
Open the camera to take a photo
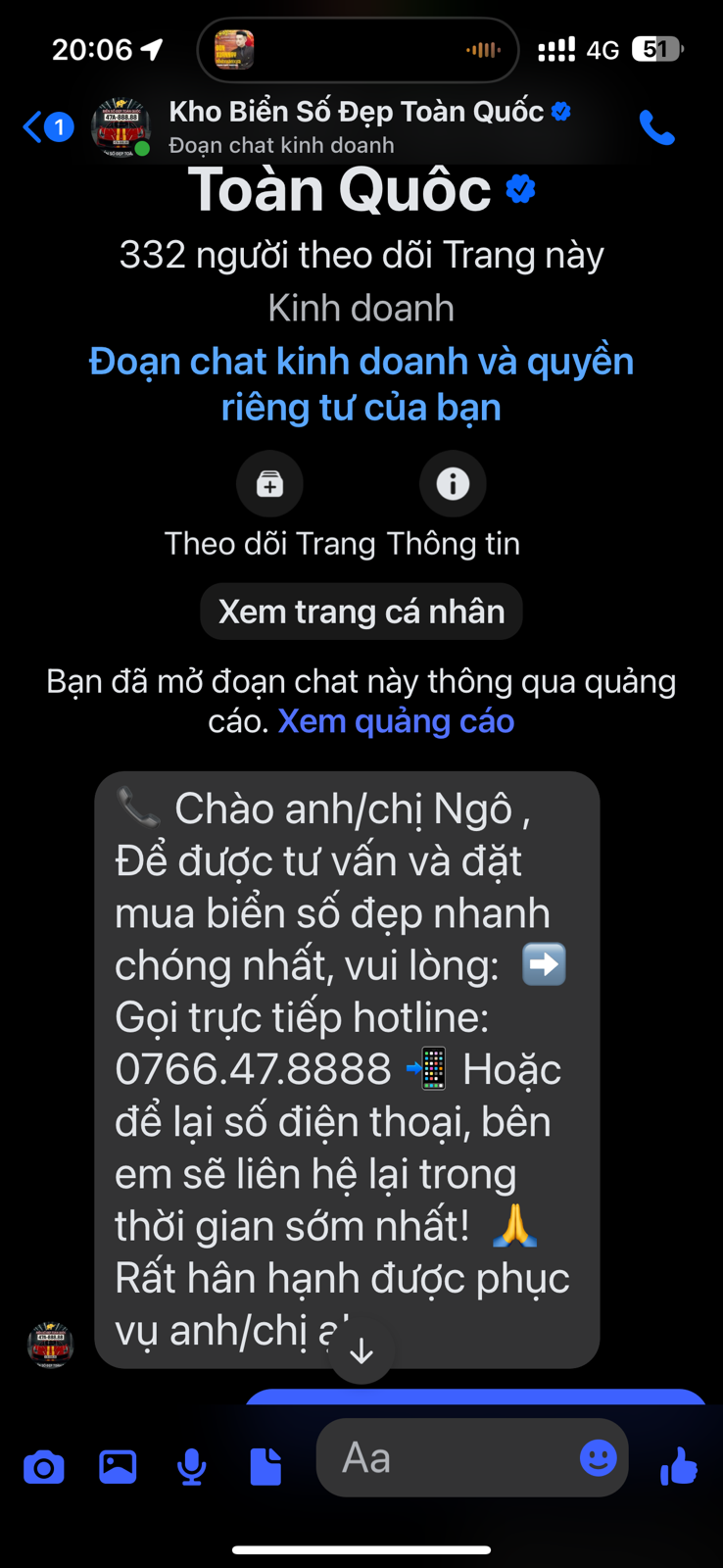(x=44, y=1467)
